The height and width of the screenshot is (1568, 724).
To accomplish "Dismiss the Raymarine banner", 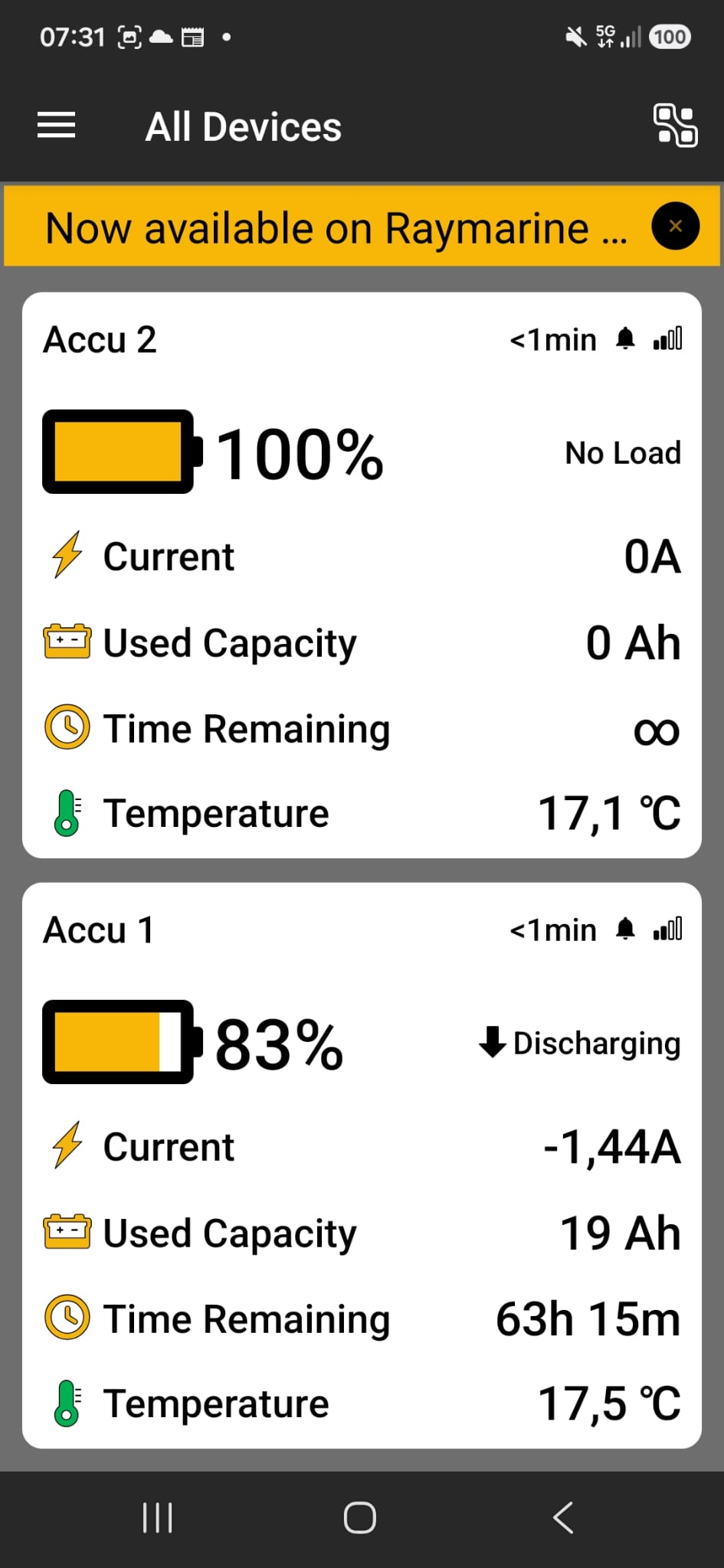I will coord(675,227).
